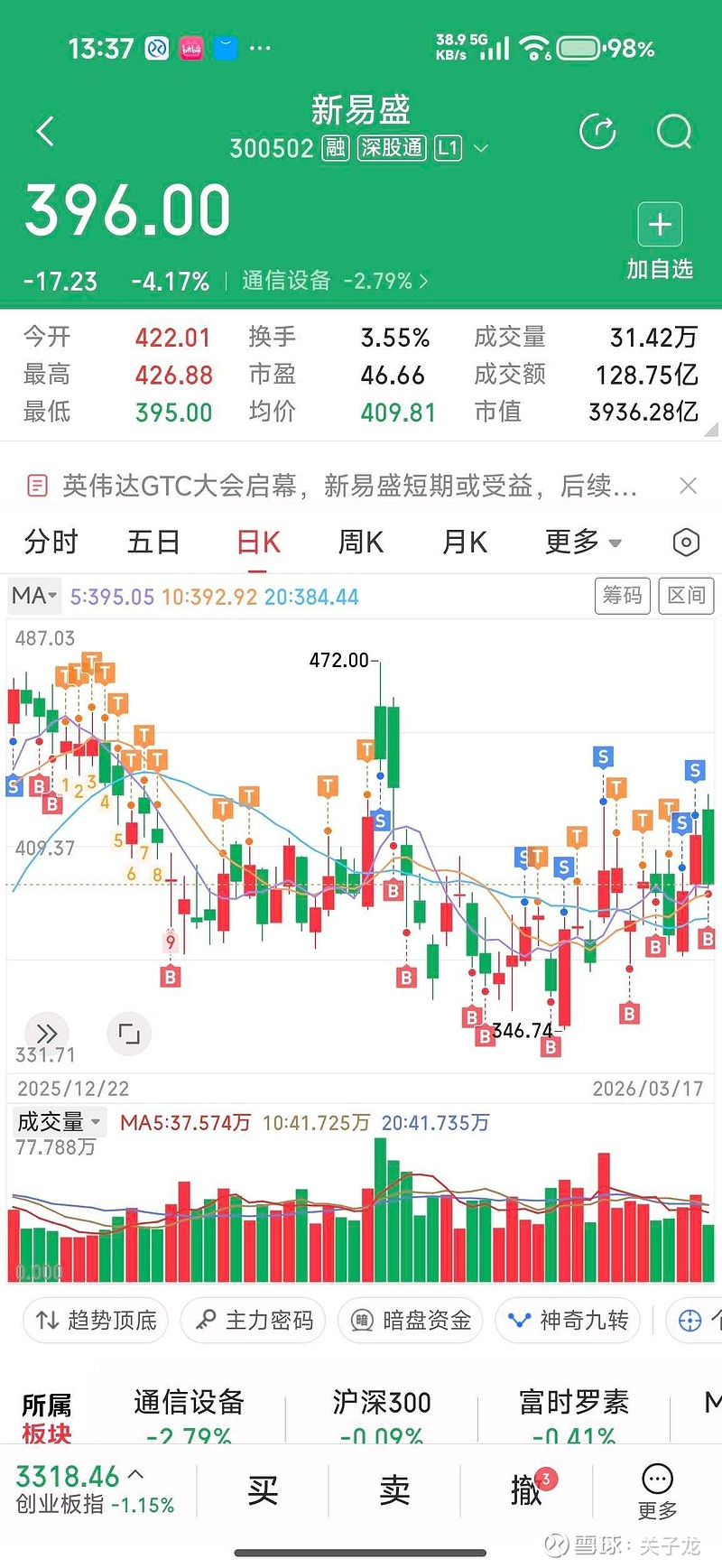Open the 暗盘资金 funds tool
Viewport: 722px width, 1568px height.
tap(410, 1320)
